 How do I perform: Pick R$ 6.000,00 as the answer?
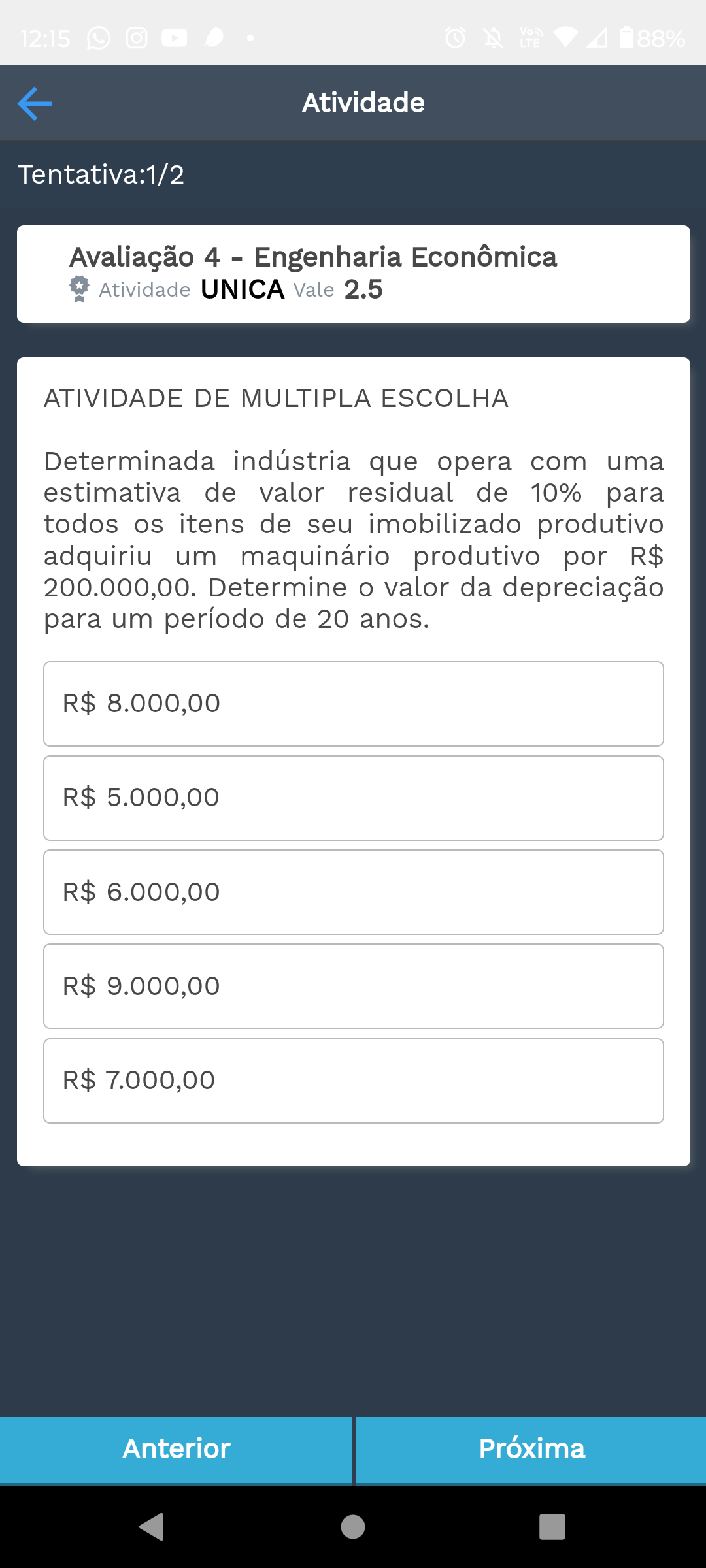coord(353,892)
